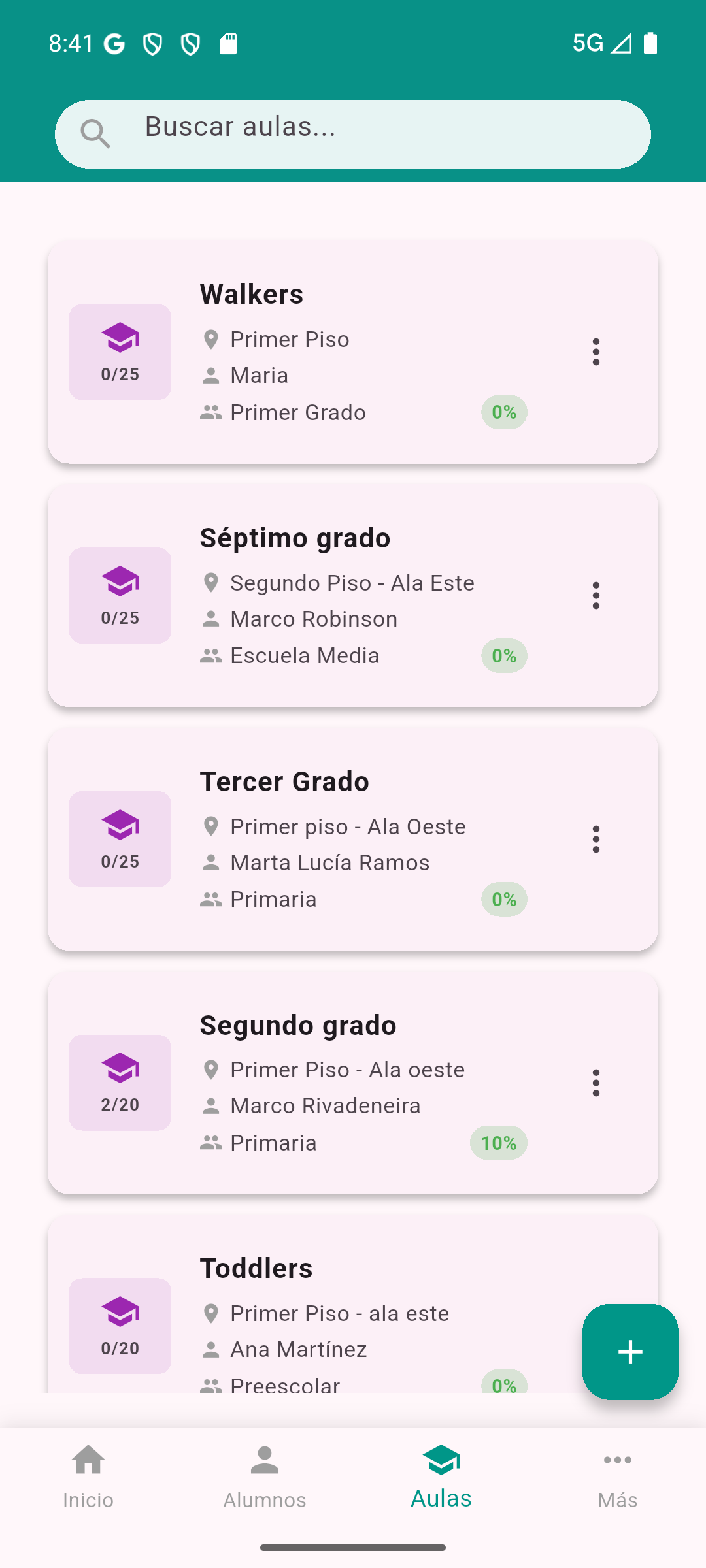Viewport: 706px width, 1568px height.
Task: Click the 10% progress badge on Segundo grado
Action: (x=498, y=1143)
